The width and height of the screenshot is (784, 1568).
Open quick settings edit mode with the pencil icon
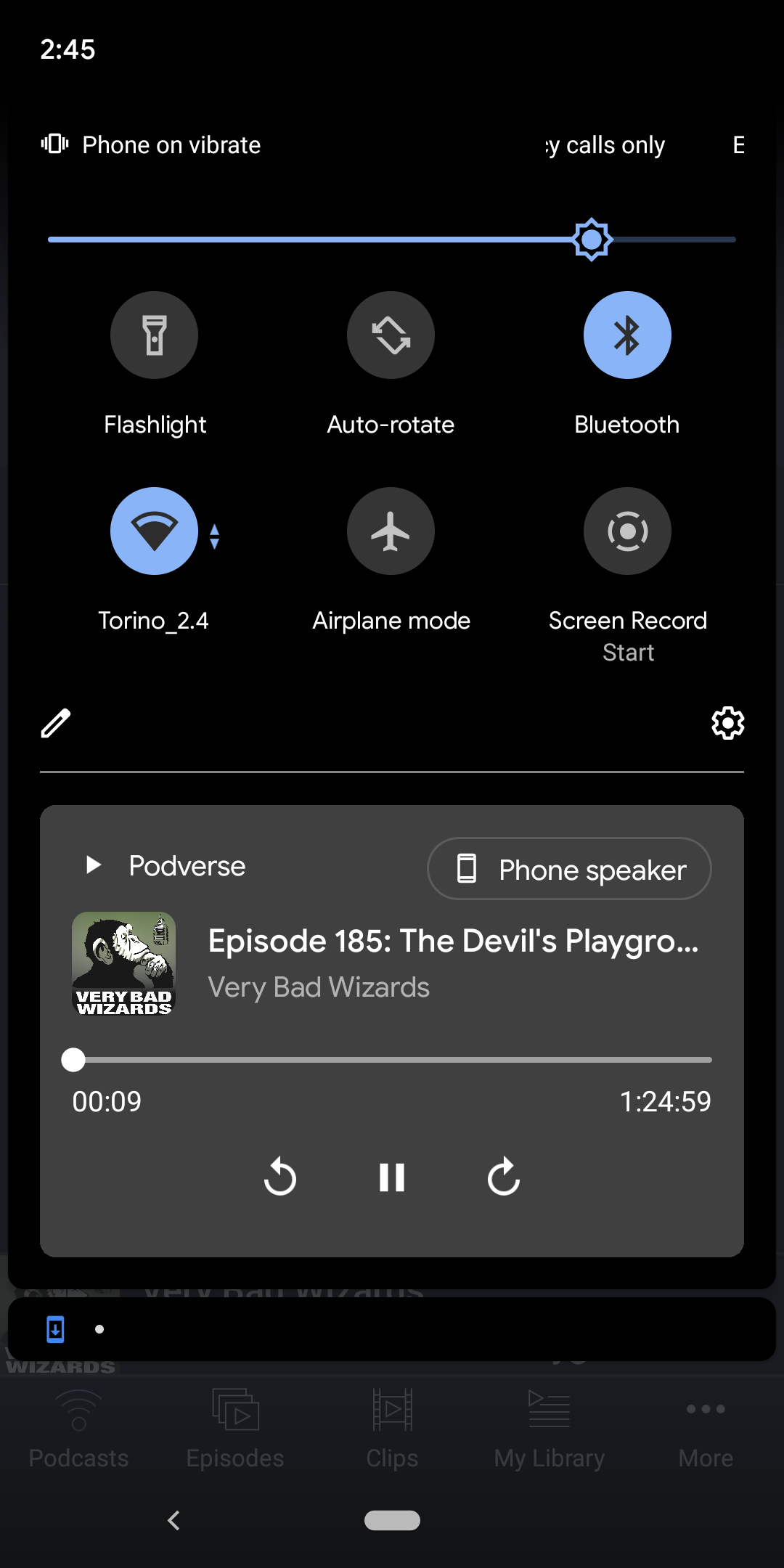coord(54,722)
